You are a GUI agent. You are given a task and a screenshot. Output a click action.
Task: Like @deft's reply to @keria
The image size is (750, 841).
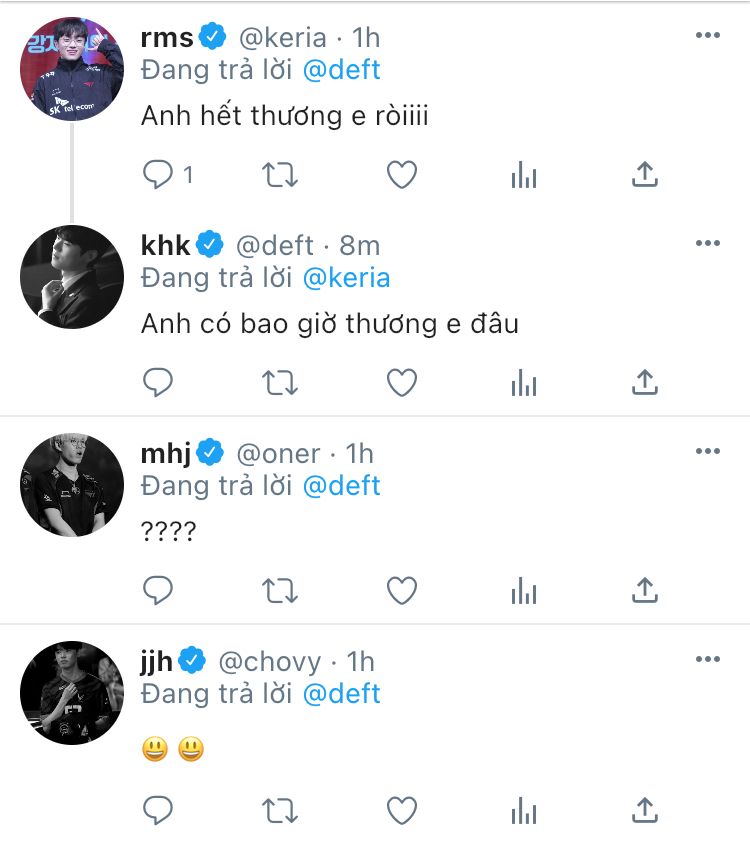coord(402,382)
